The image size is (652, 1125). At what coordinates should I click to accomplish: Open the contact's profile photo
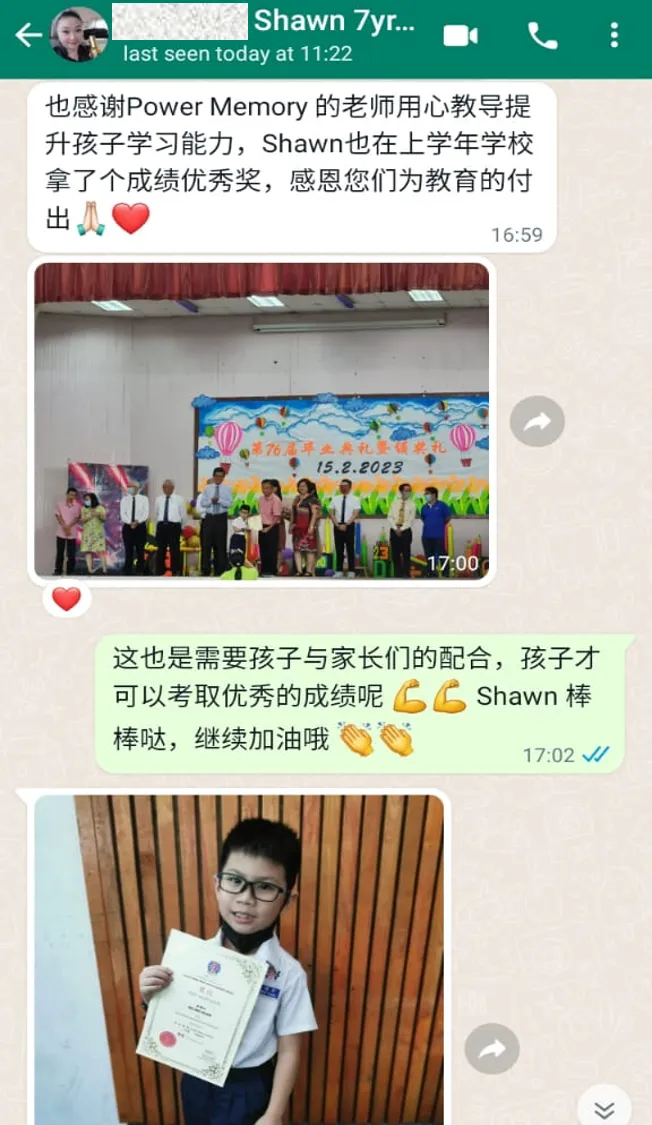(79, 34)
